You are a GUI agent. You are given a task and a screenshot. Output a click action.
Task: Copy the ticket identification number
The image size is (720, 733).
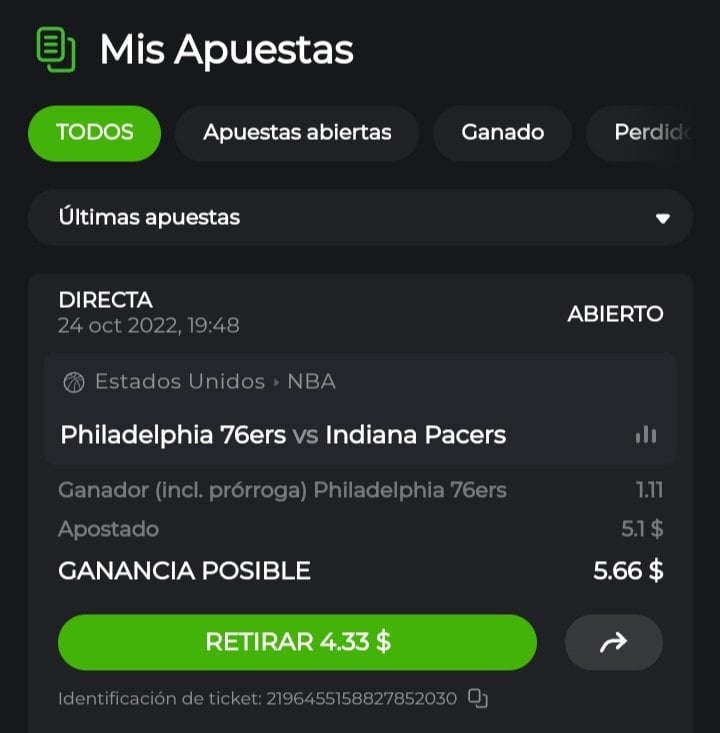tap(478, 698)
